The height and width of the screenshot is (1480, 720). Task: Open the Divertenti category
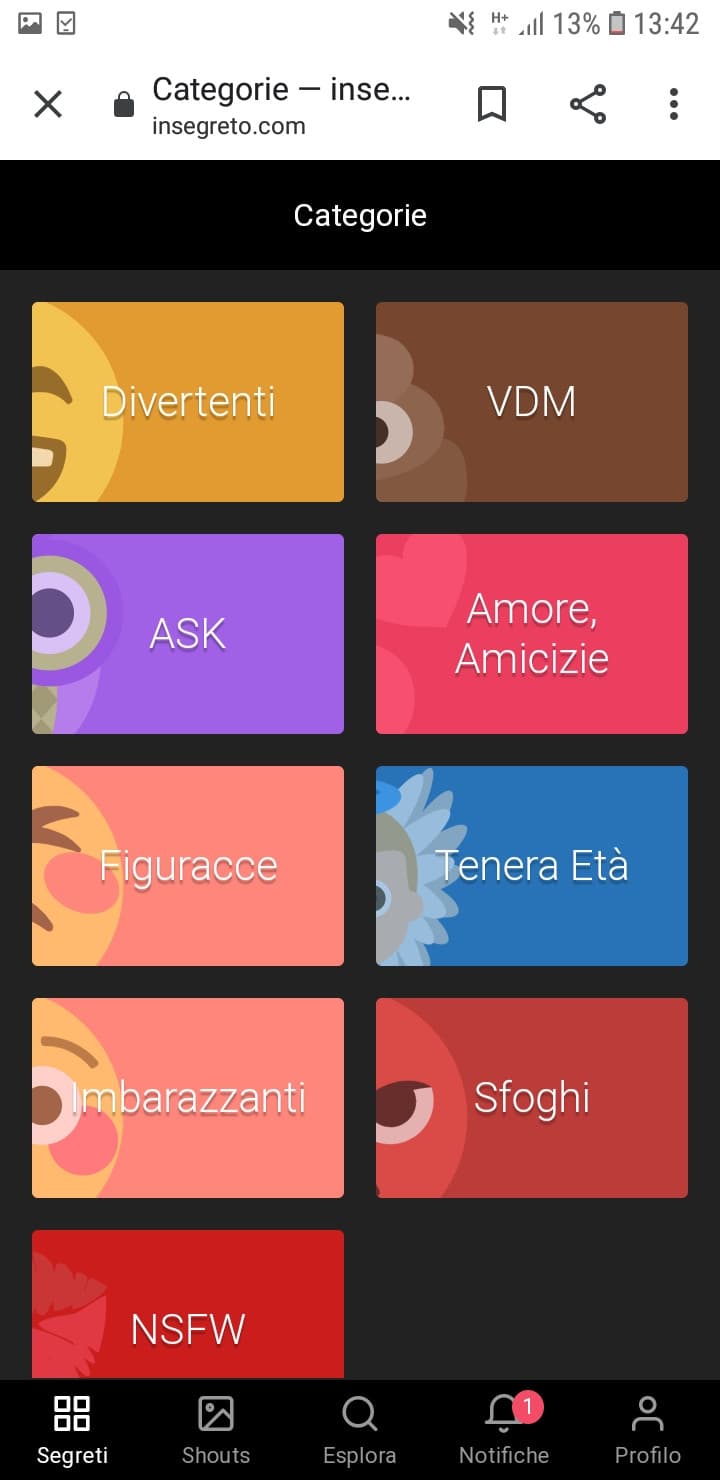(x=188, y=402)
